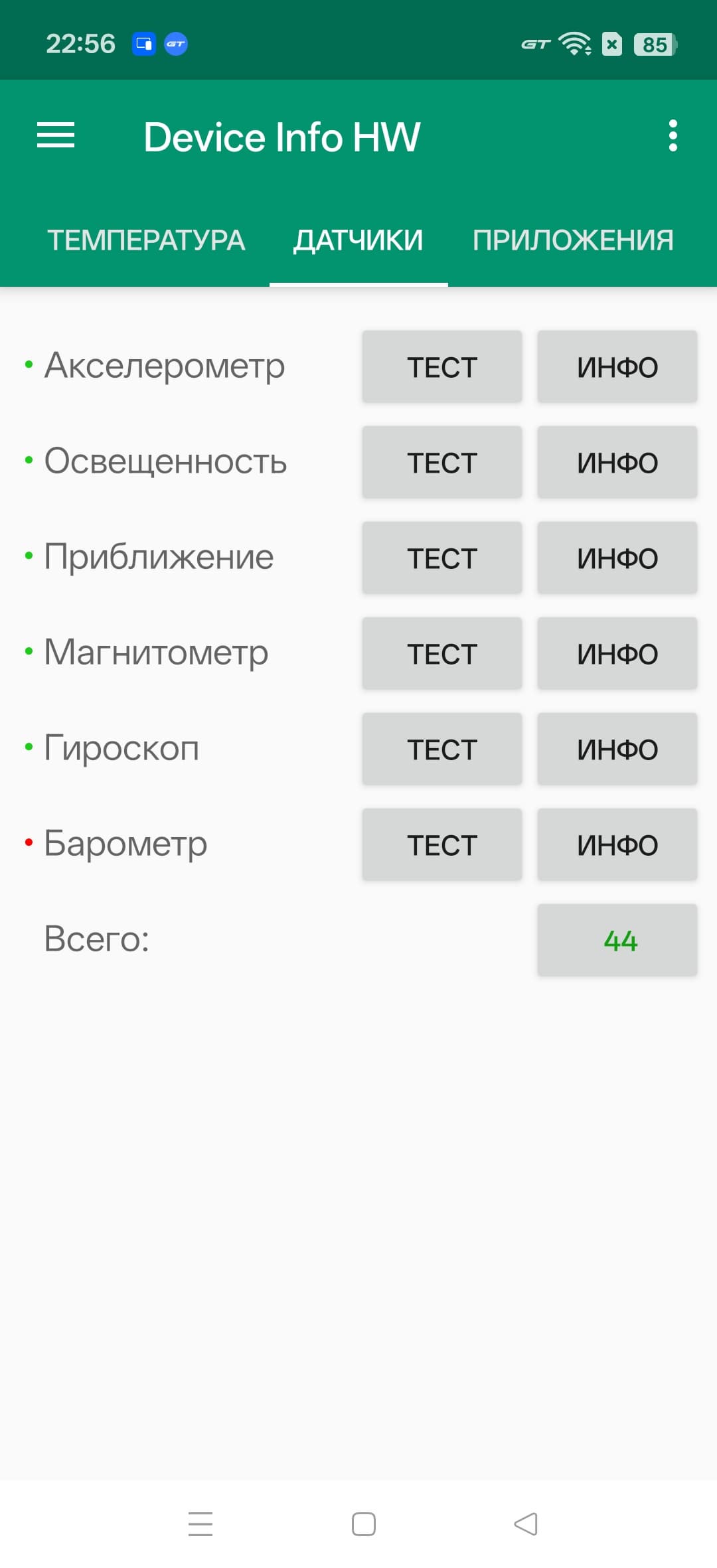The image size is (717, 1568).
Task: Run ТЕСТ for Акселерометр
Action: [442, 367]
